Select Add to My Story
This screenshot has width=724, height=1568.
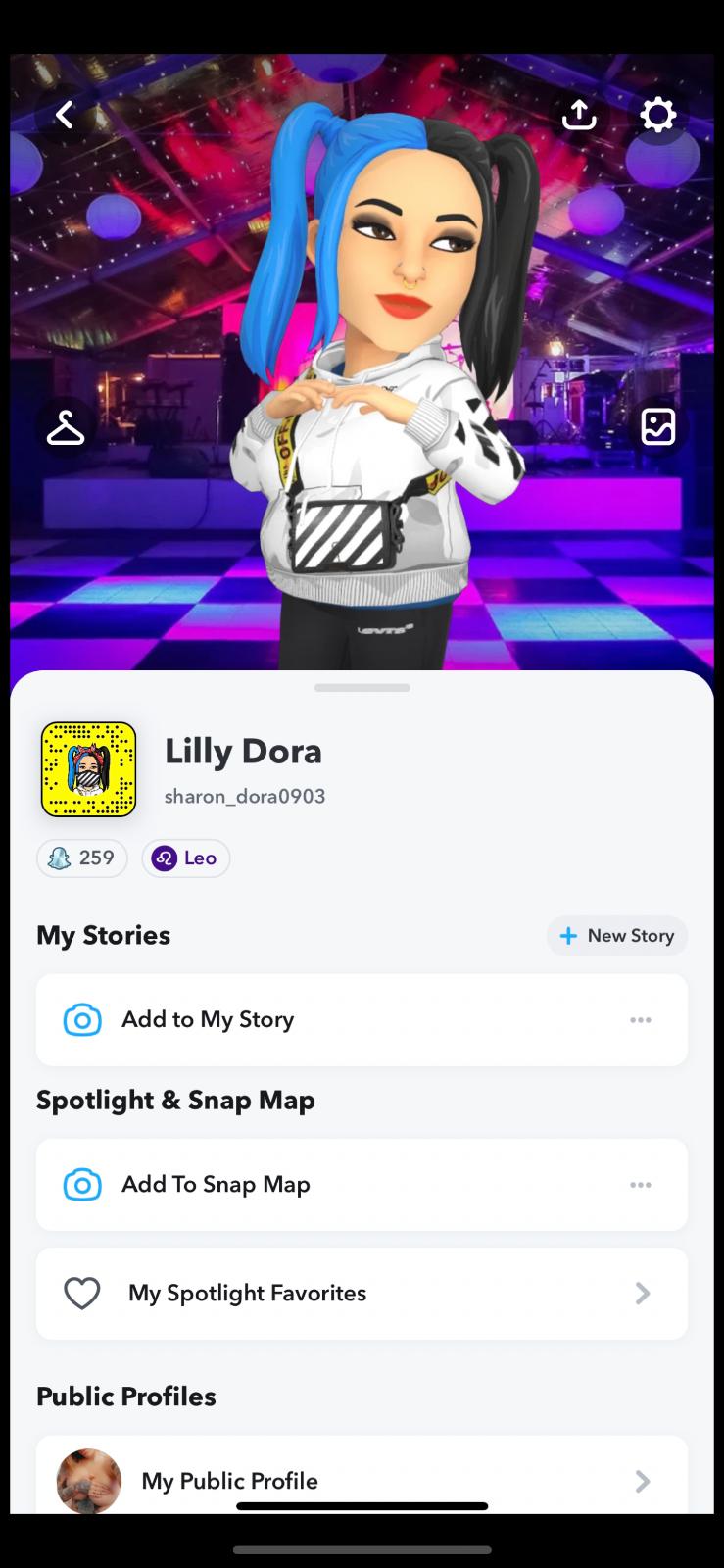click(x=208, y=1020)
